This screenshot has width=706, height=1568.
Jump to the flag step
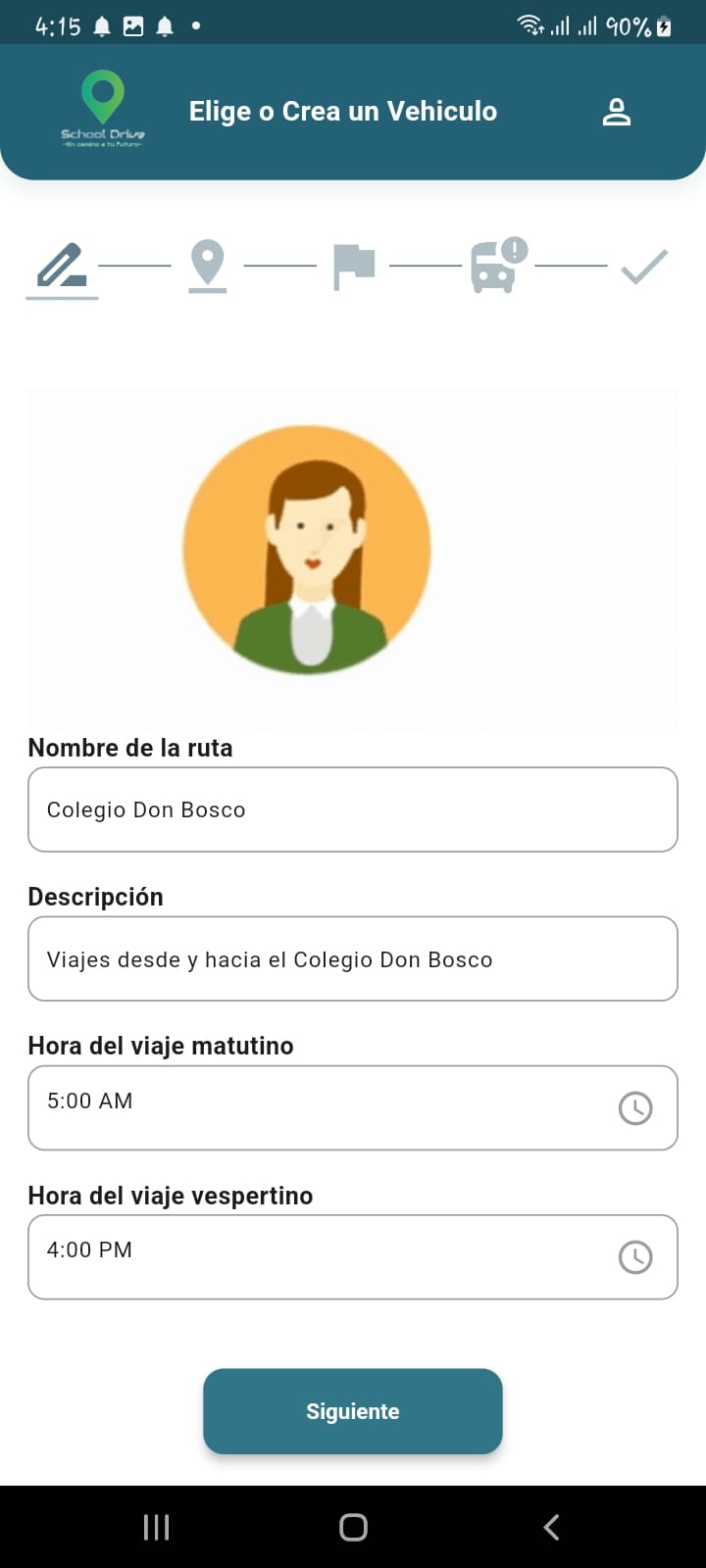(x=353, y=267)
